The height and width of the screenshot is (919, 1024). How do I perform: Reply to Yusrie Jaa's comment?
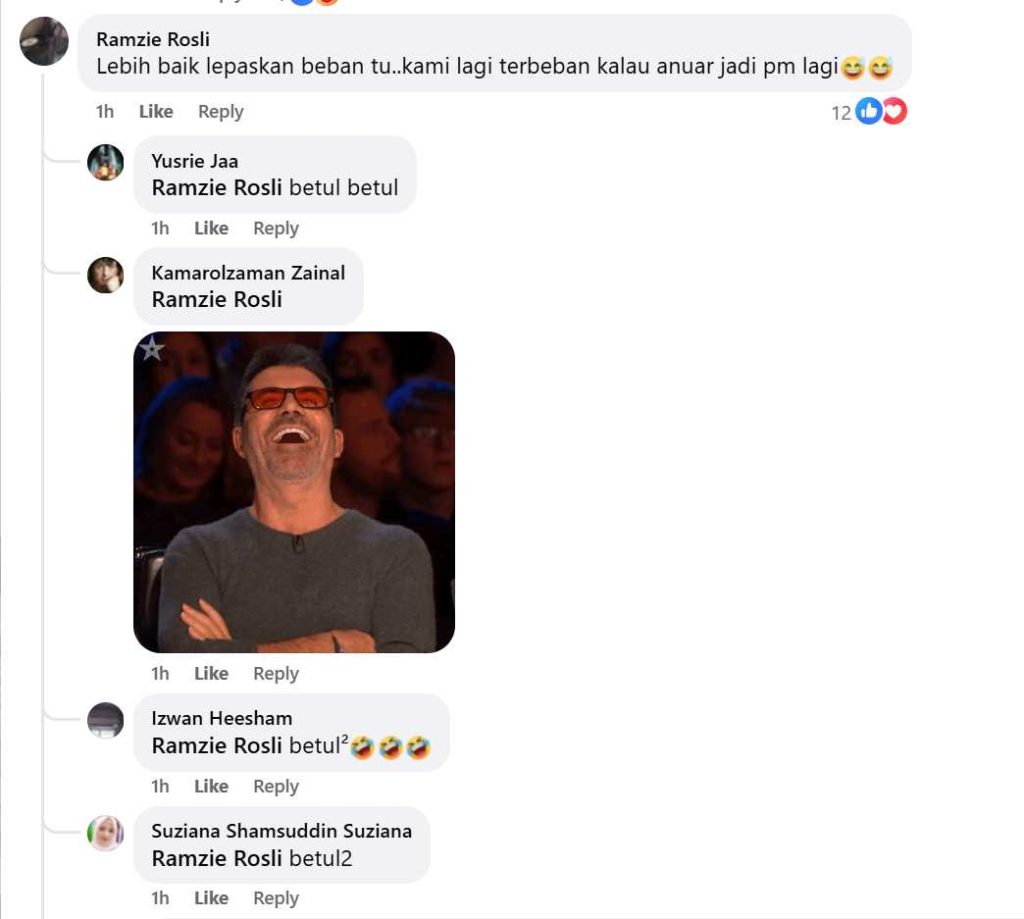(275, 229)
